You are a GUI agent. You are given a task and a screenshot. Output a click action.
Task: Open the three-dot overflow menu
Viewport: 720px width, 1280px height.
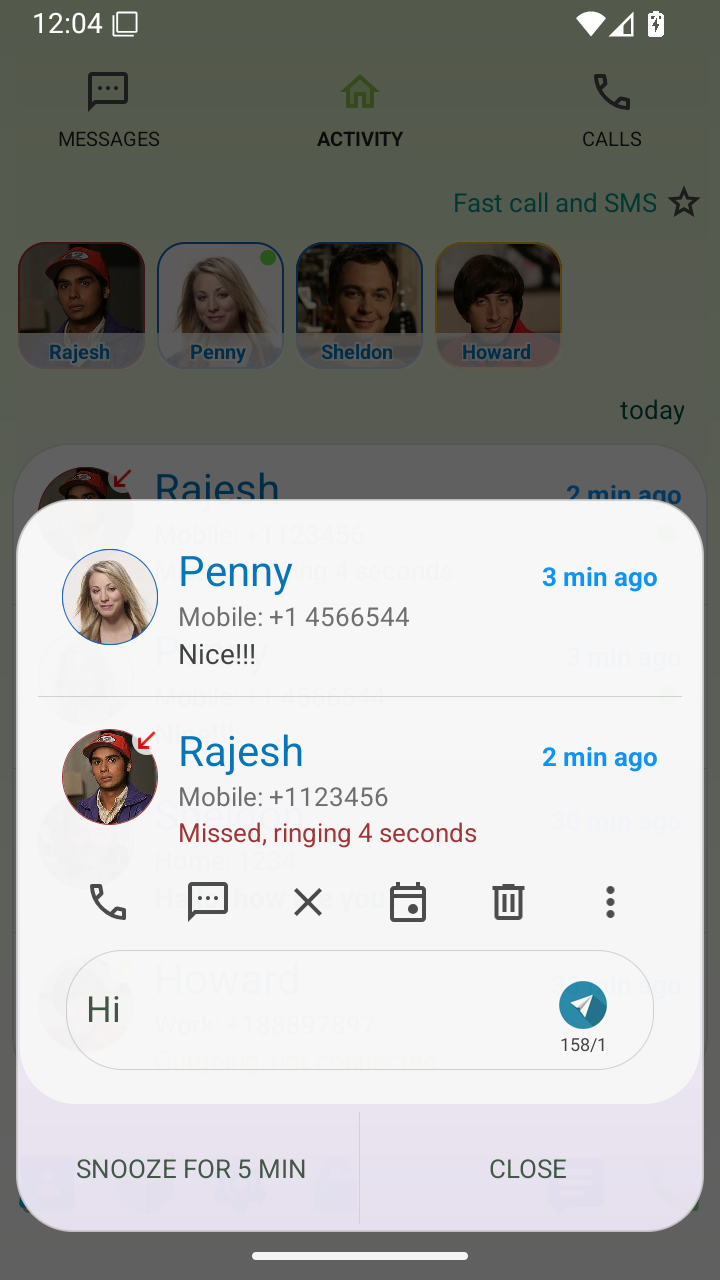[x=610, y=902]
